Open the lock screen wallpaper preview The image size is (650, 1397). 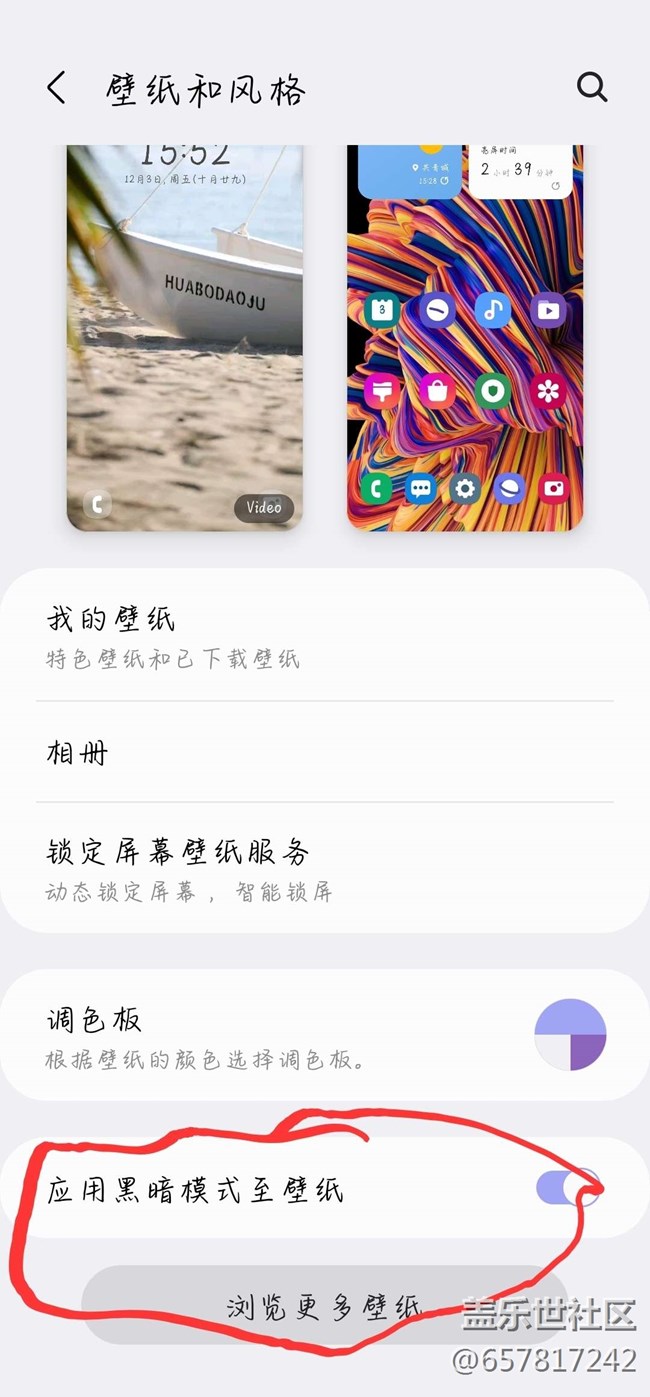[185, 337]
